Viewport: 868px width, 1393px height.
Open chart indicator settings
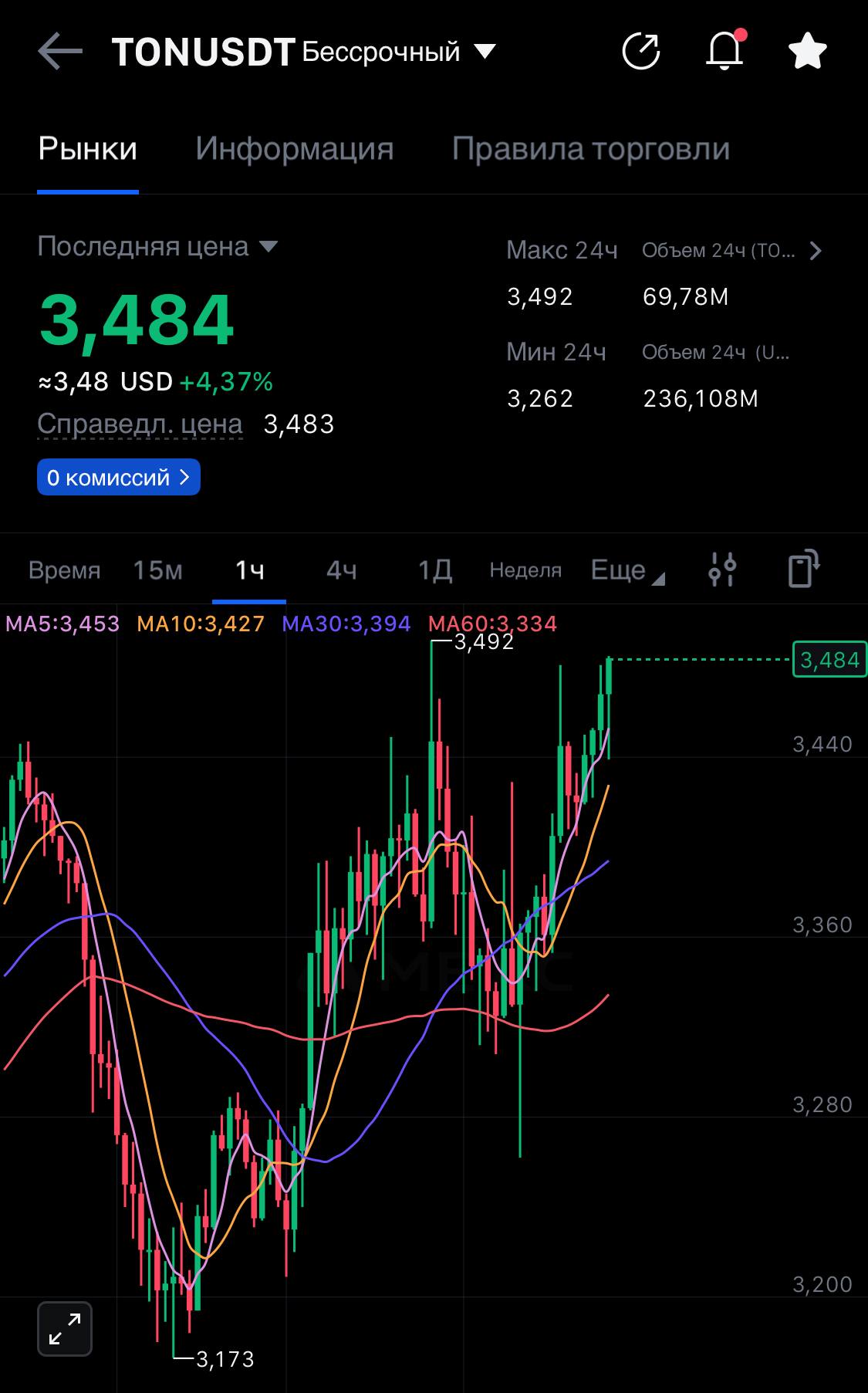point(722,570)
